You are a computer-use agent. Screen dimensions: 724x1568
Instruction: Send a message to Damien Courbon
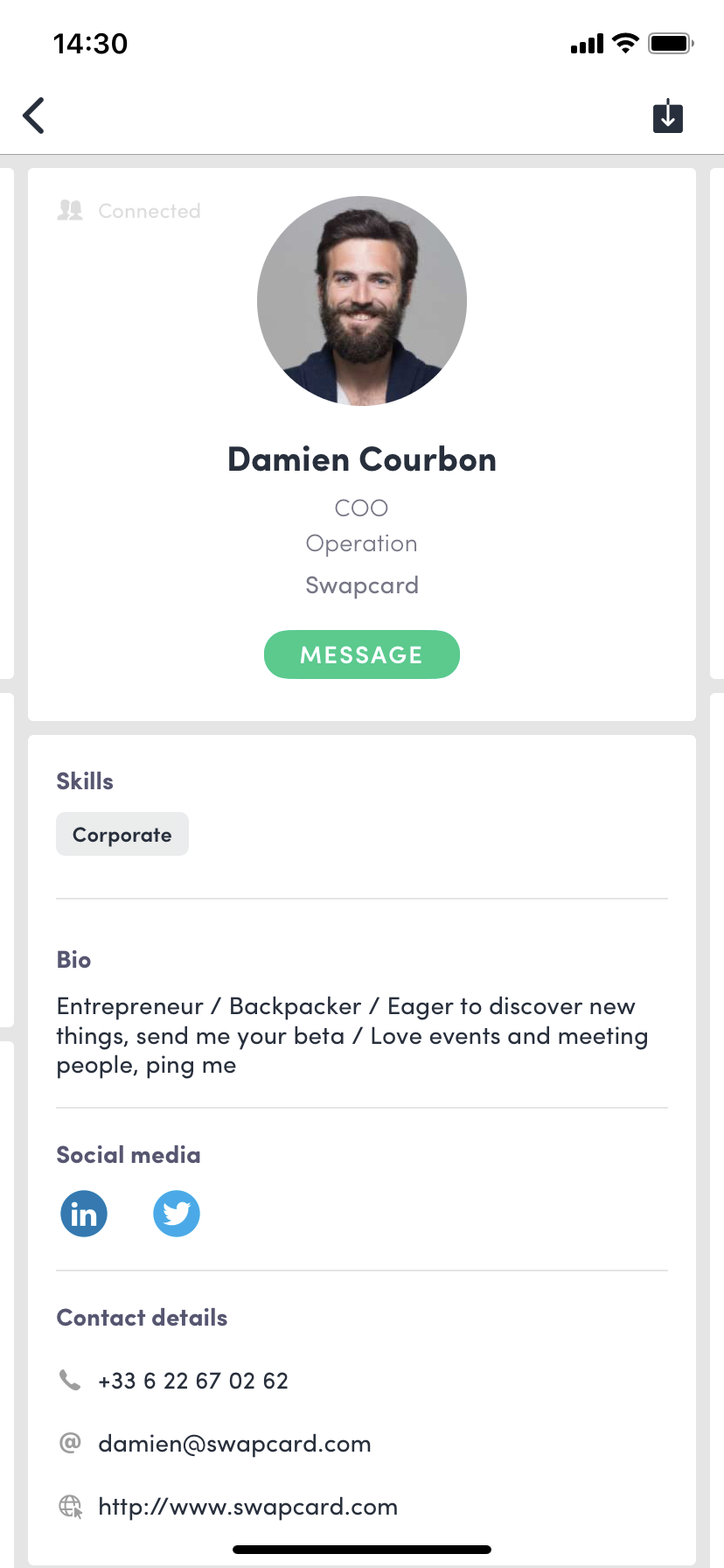point(361,654)
